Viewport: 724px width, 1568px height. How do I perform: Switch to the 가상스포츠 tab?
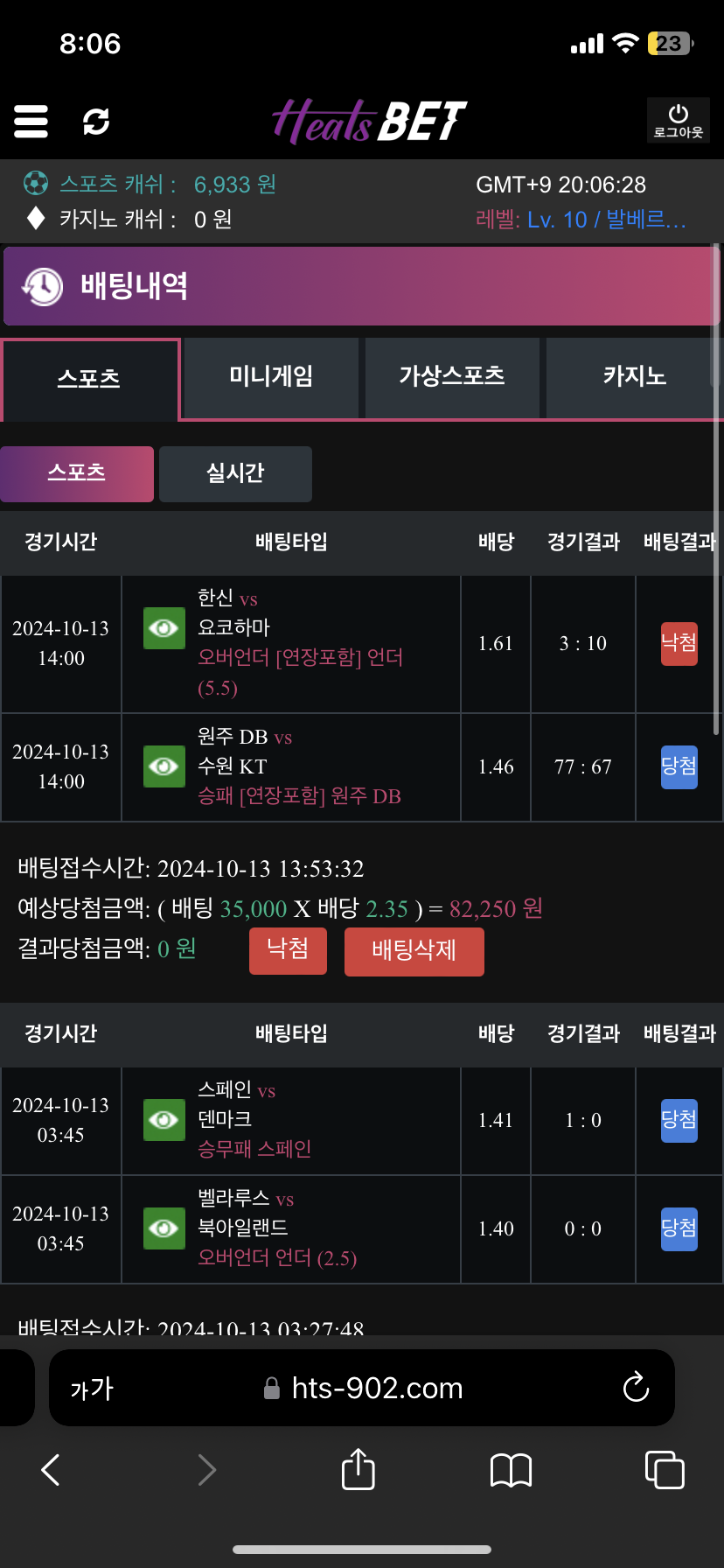coord(452,377)
